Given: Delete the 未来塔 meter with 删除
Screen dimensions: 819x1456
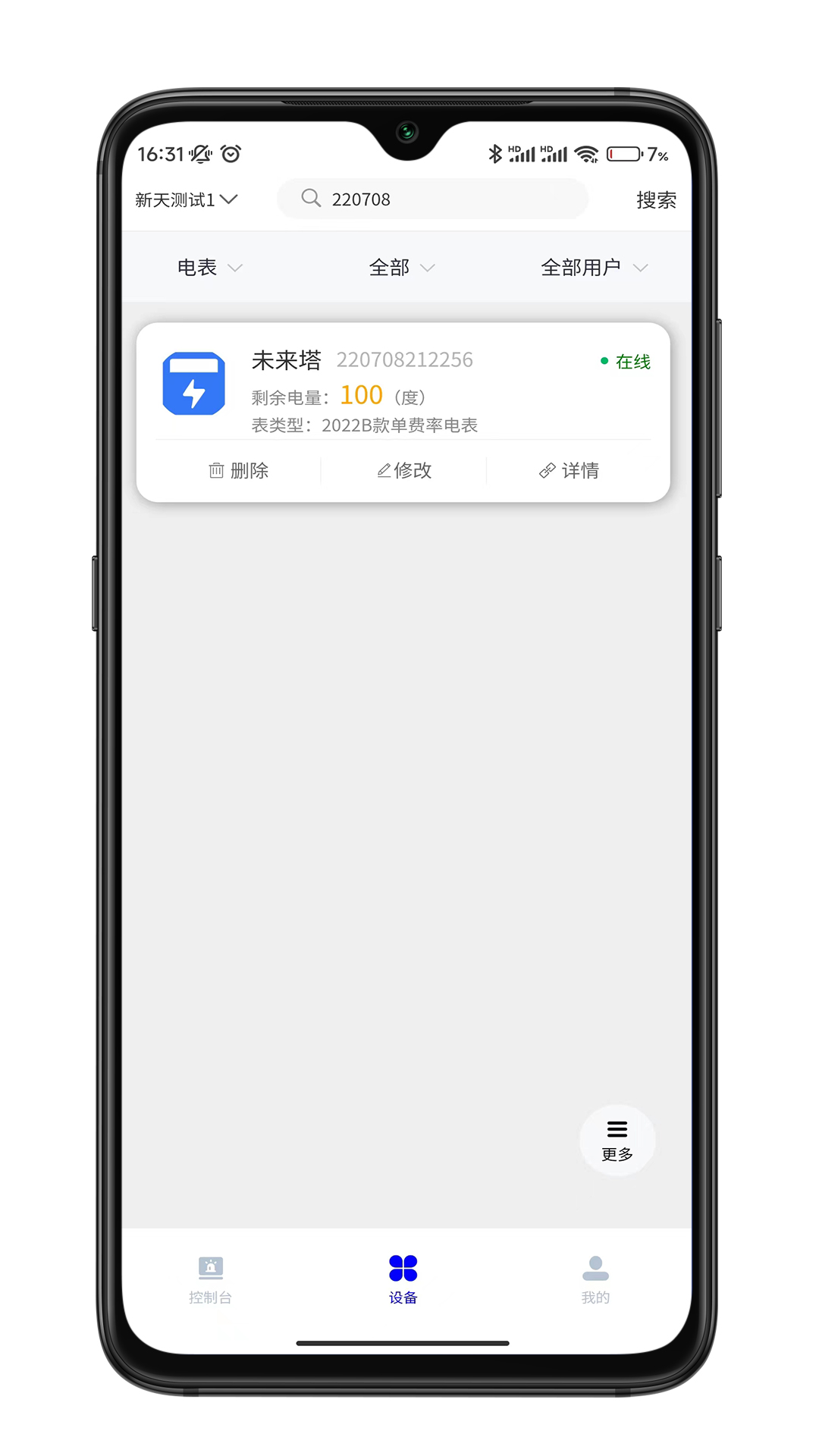Looking at the screenshot, I should tap(238, 471).
